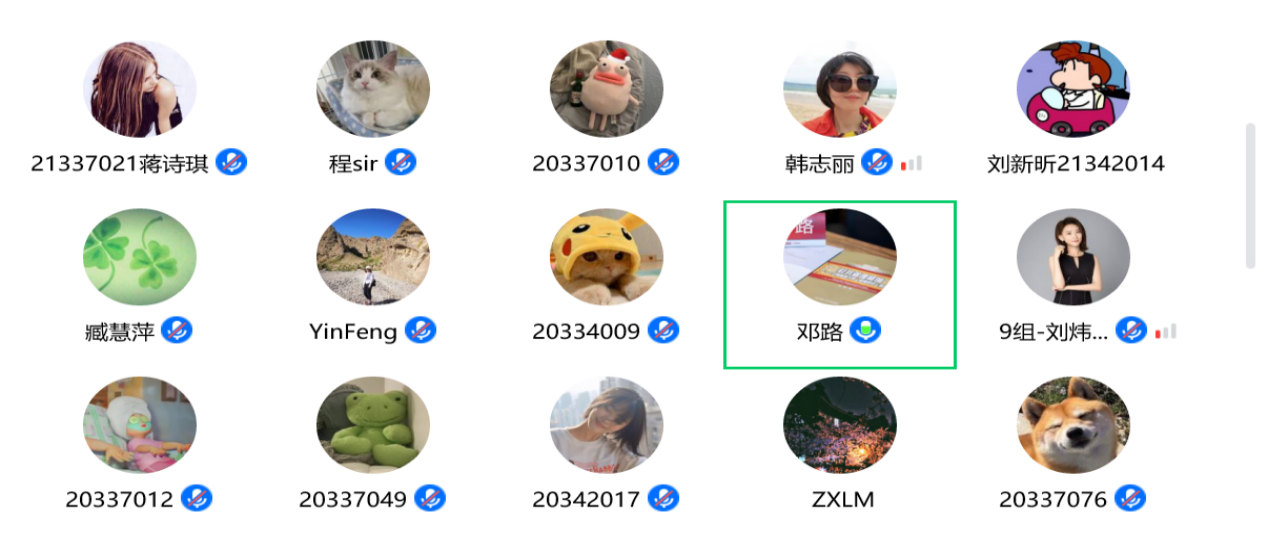Select the 程sir participant avatar
The height and width of the screenshot is (550, 1268).
click(373, 89)
